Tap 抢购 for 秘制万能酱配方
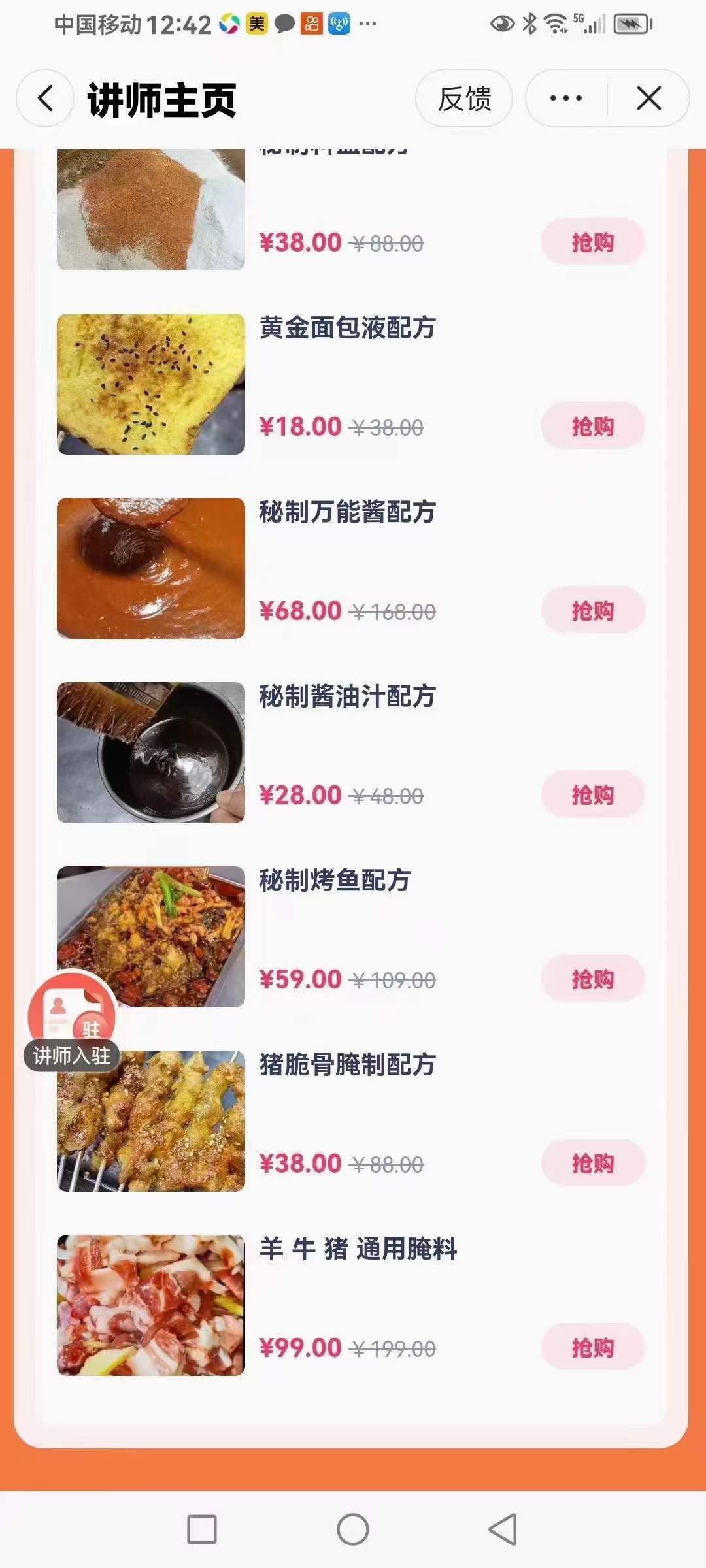706x1568 pixels. [x=592, y=610]
